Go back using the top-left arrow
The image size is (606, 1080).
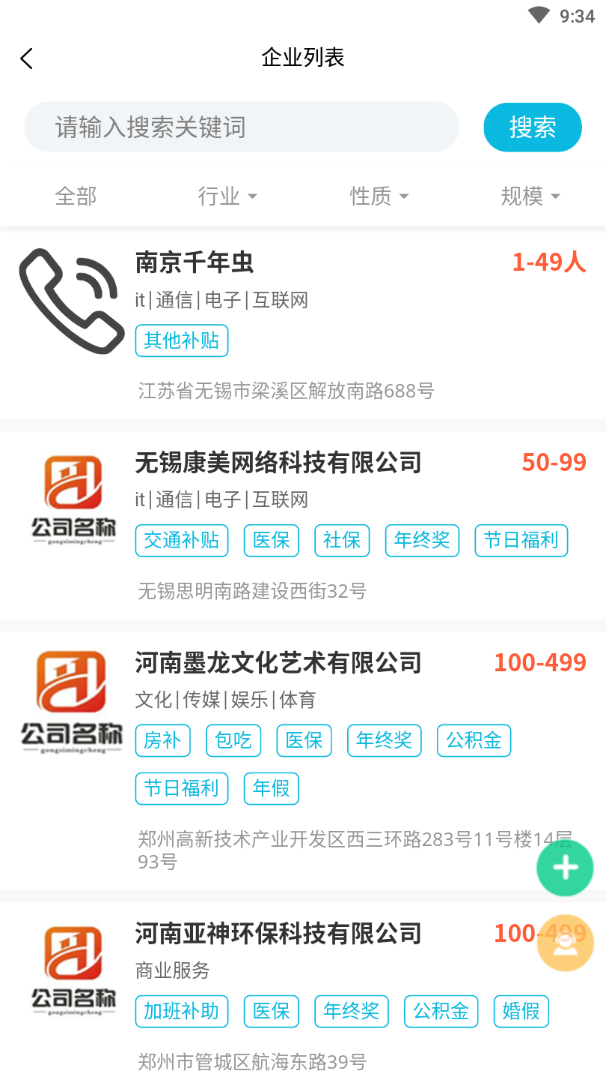pyautogui.click(x=27, y=58)
